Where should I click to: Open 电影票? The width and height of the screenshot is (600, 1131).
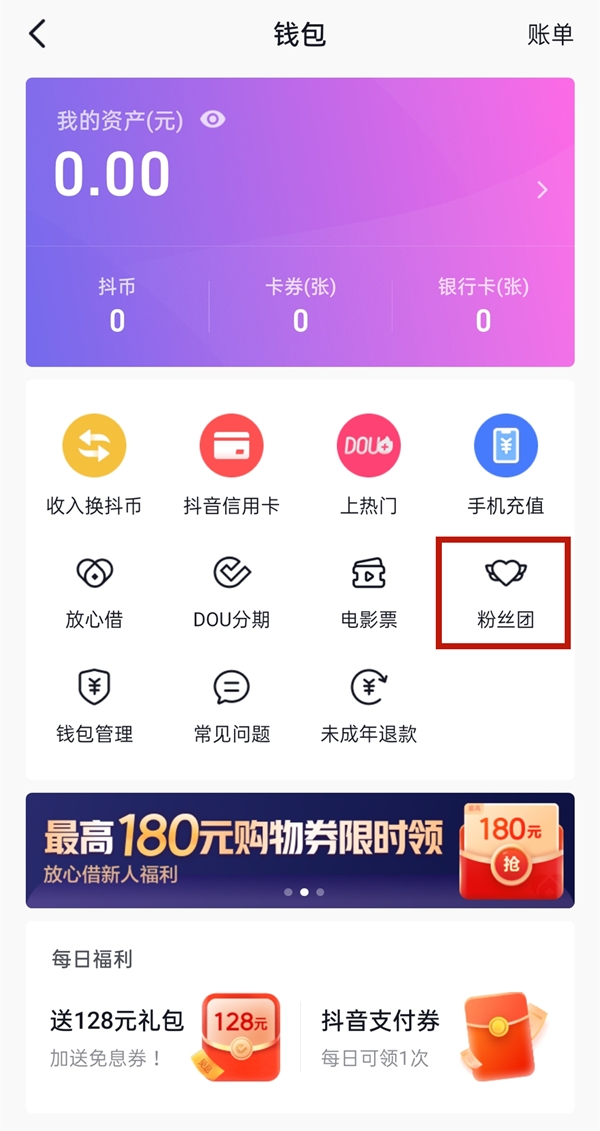tap(369, 592)
